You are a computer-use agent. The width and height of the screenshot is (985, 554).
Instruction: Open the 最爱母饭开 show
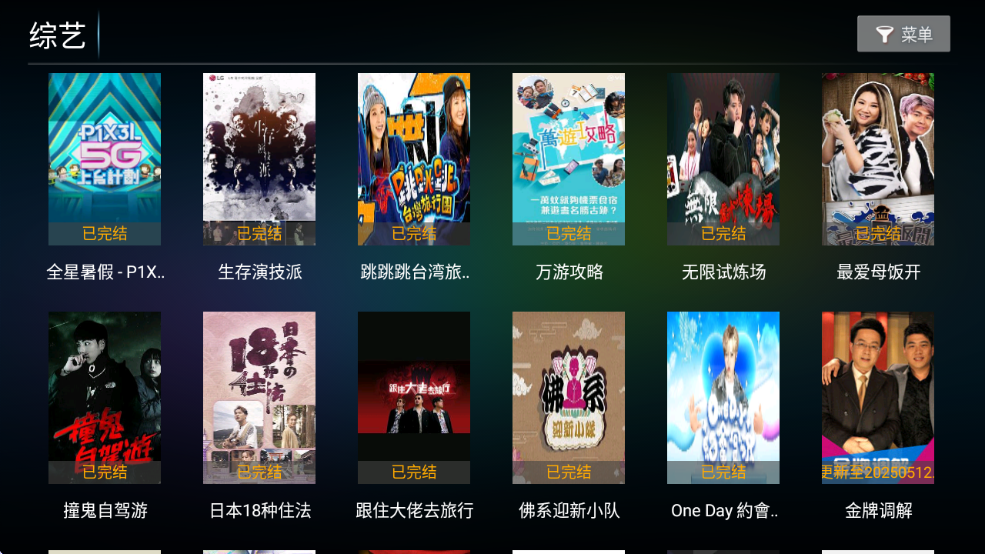point(878,160)
